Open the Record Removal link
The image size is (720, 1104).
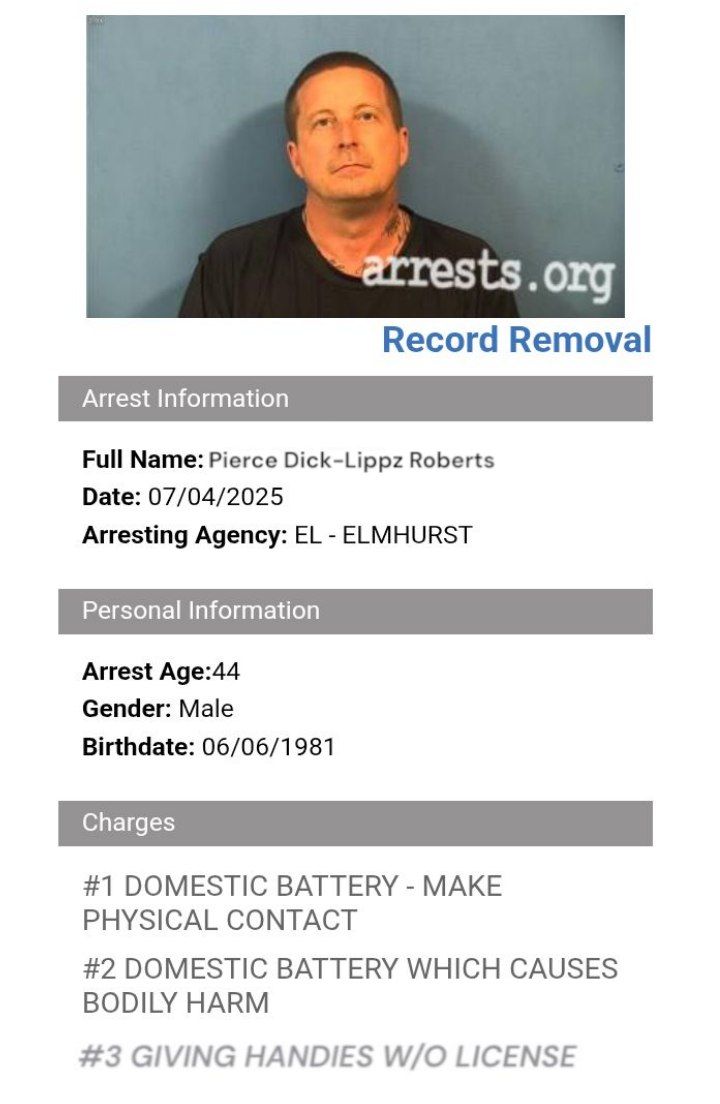pos(516,340)
